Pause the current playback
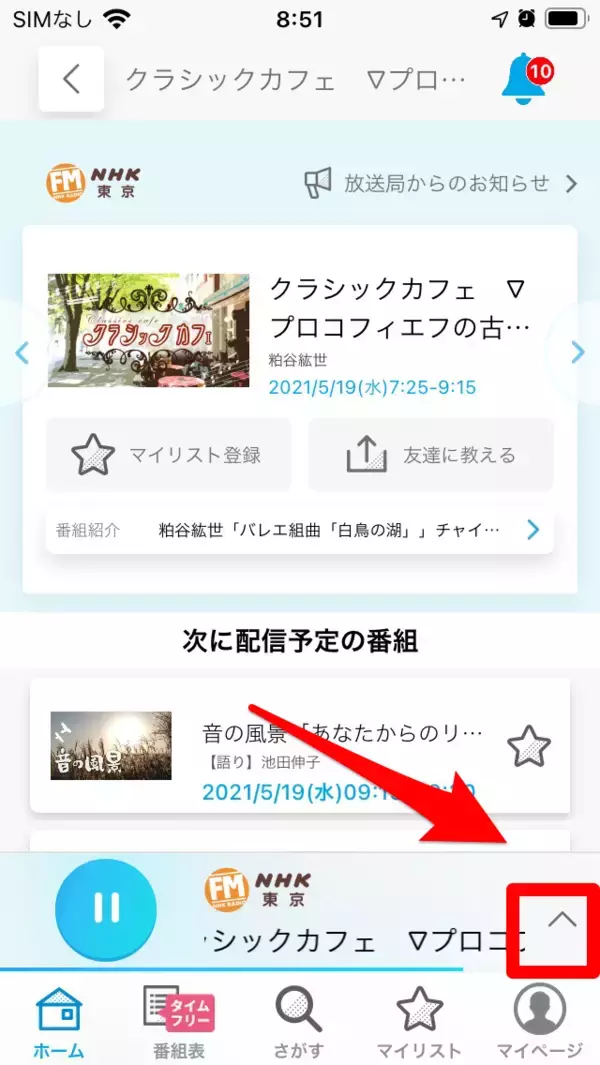600x1065 pixels. click(x=106, y=907)
